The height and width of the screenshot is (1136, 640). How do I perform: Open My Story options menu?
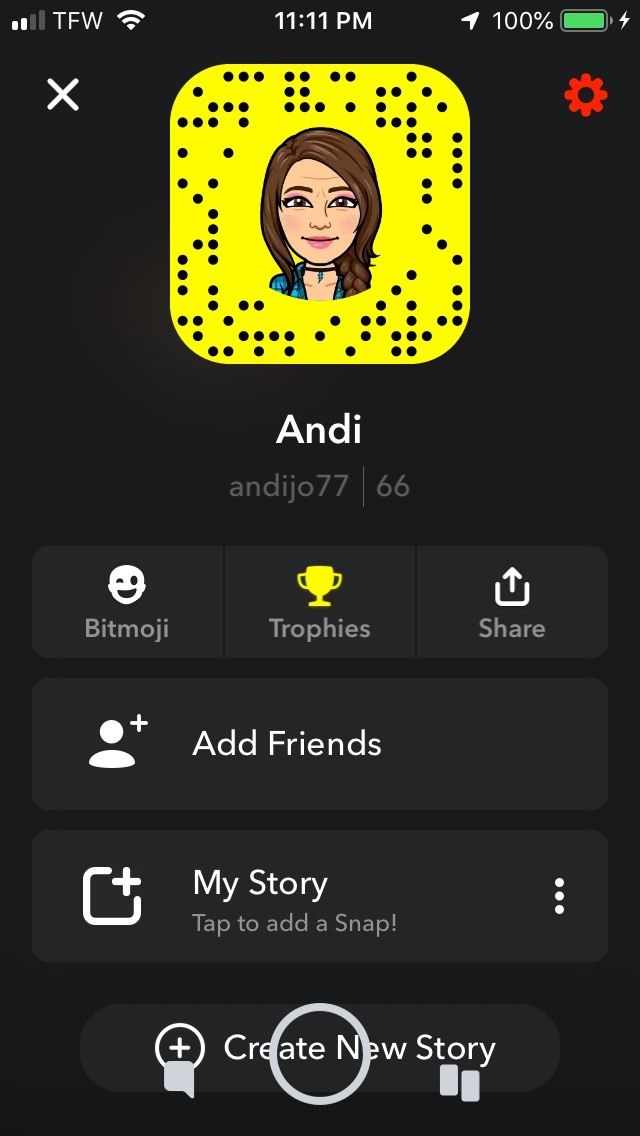(x=559, y=896)
